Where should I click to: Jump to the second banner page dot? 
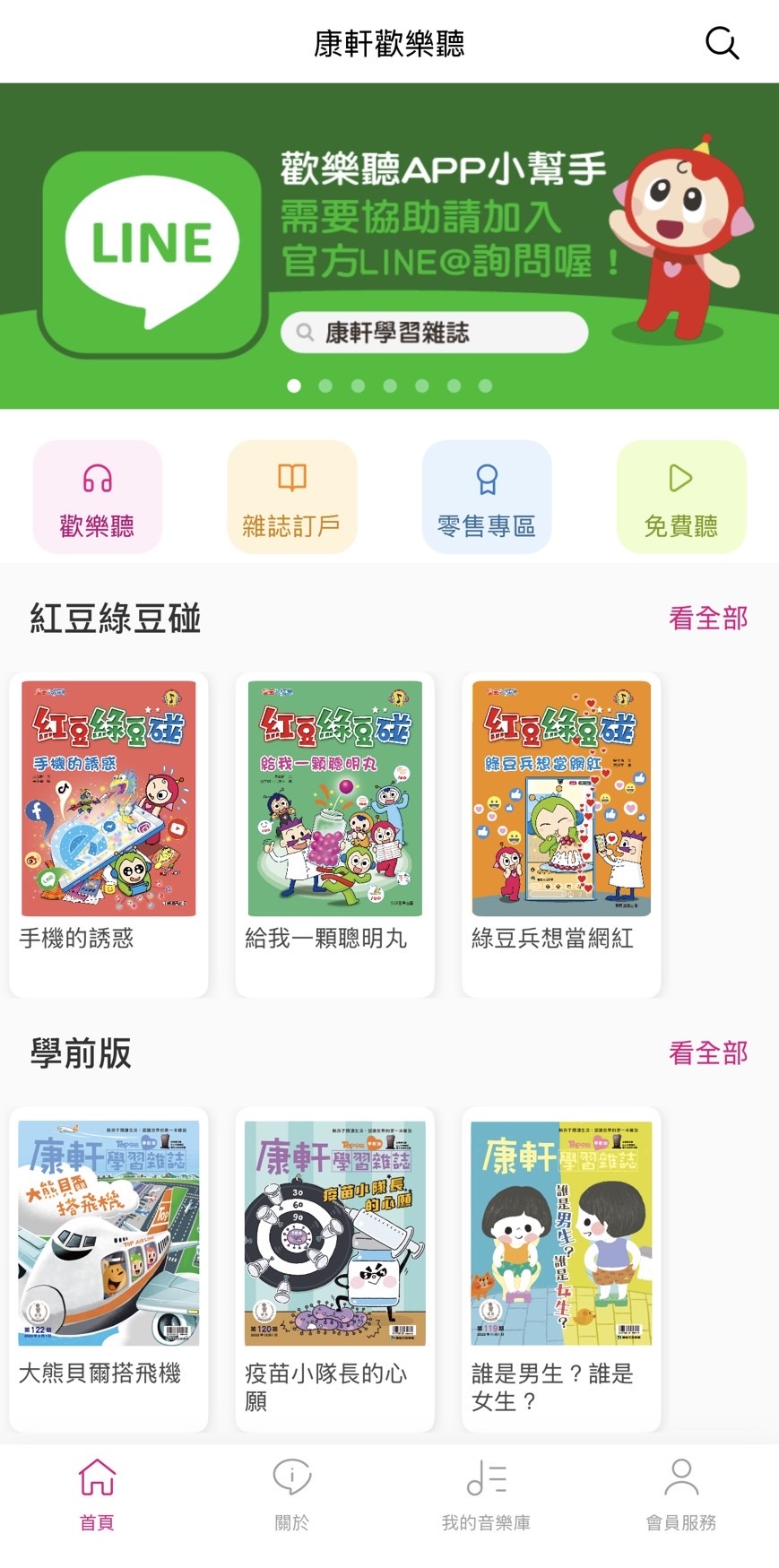click(x=325, y=386)
